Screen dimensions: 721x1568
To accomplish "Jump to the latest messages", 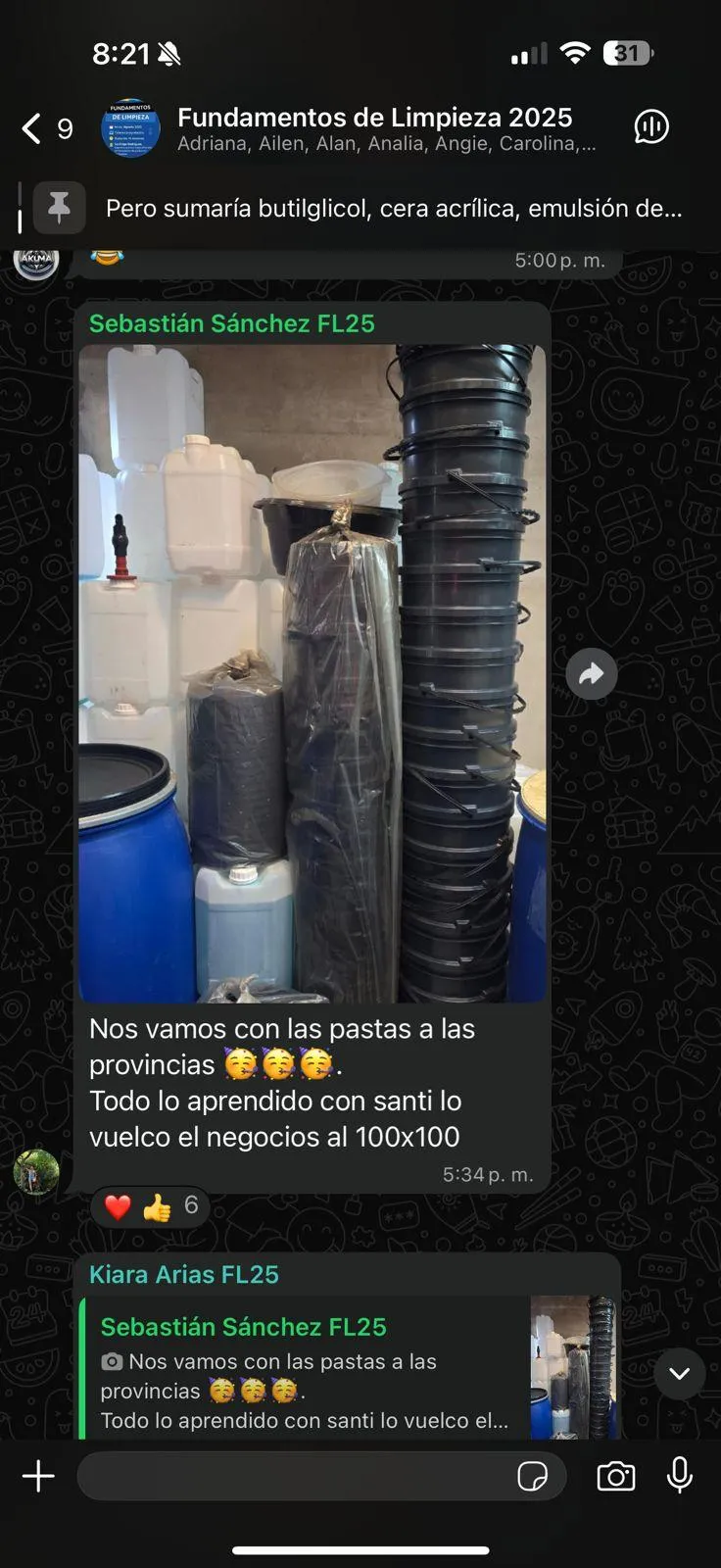I will (679, 1374).
